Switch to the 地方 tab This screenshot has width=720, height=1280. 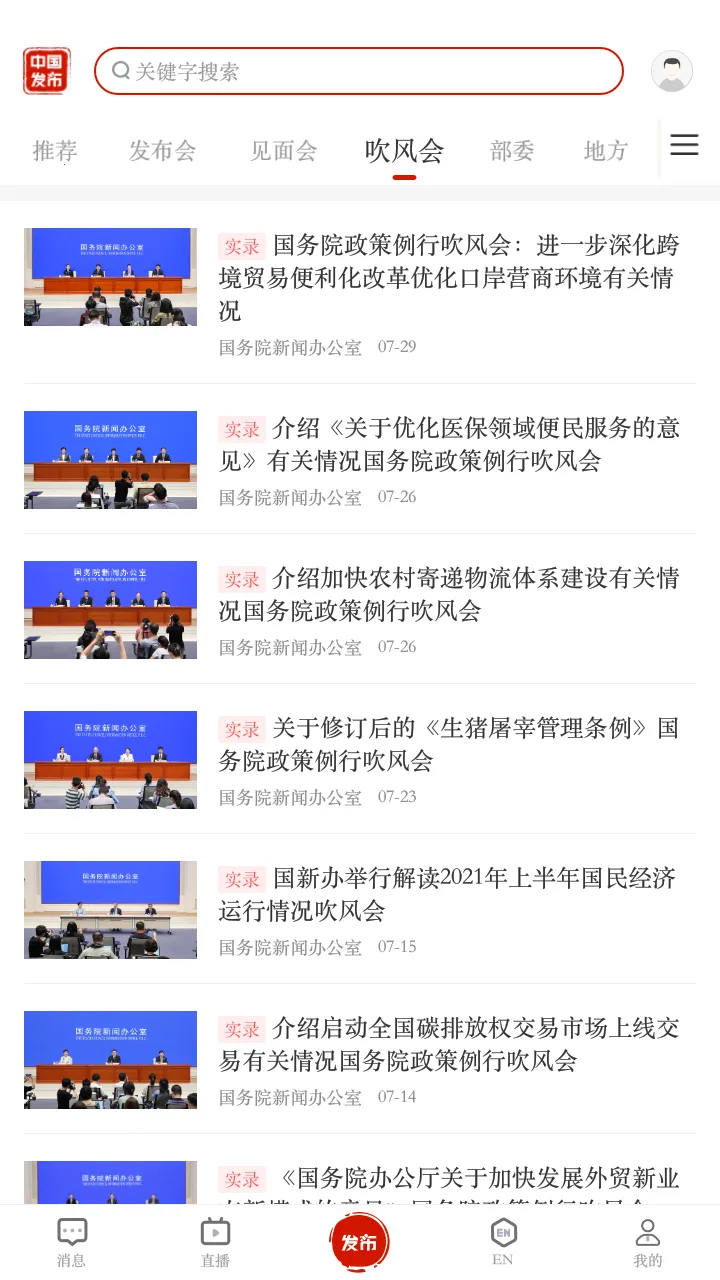(x=605, y=151)
